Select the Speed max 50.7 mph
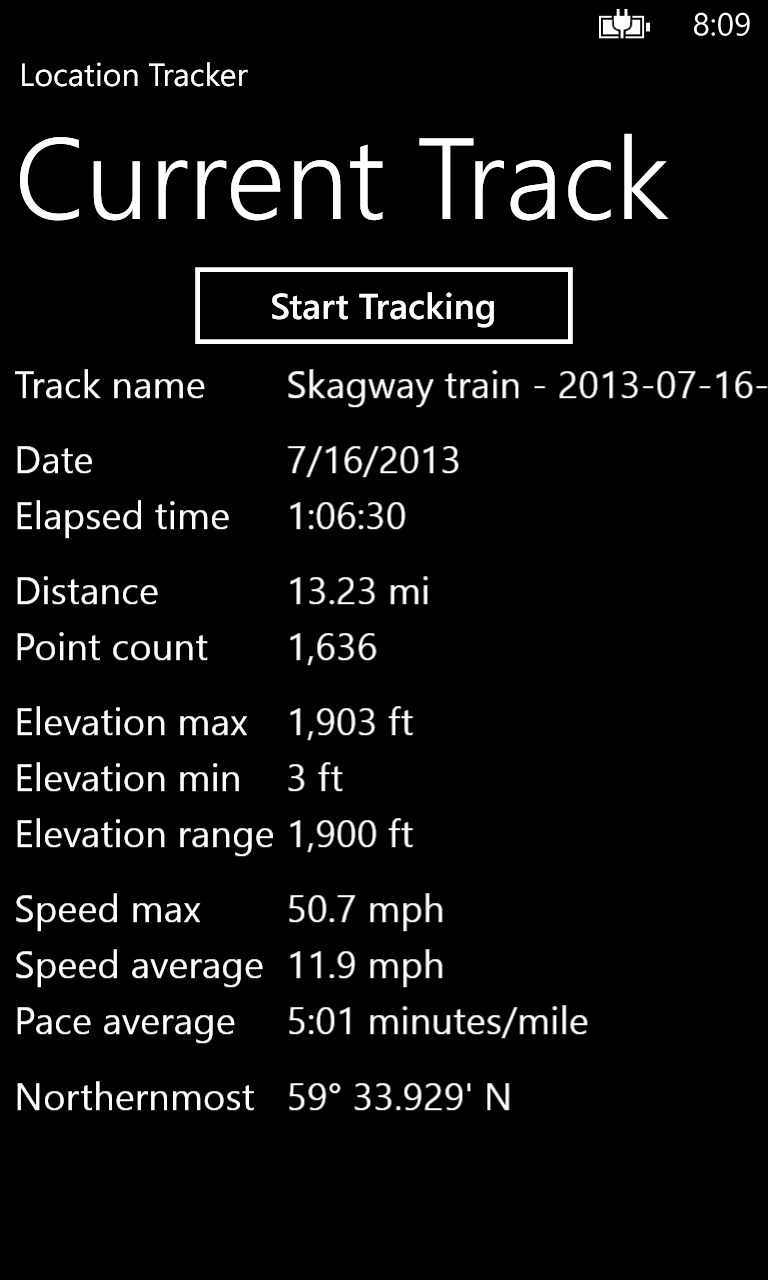 365,909
